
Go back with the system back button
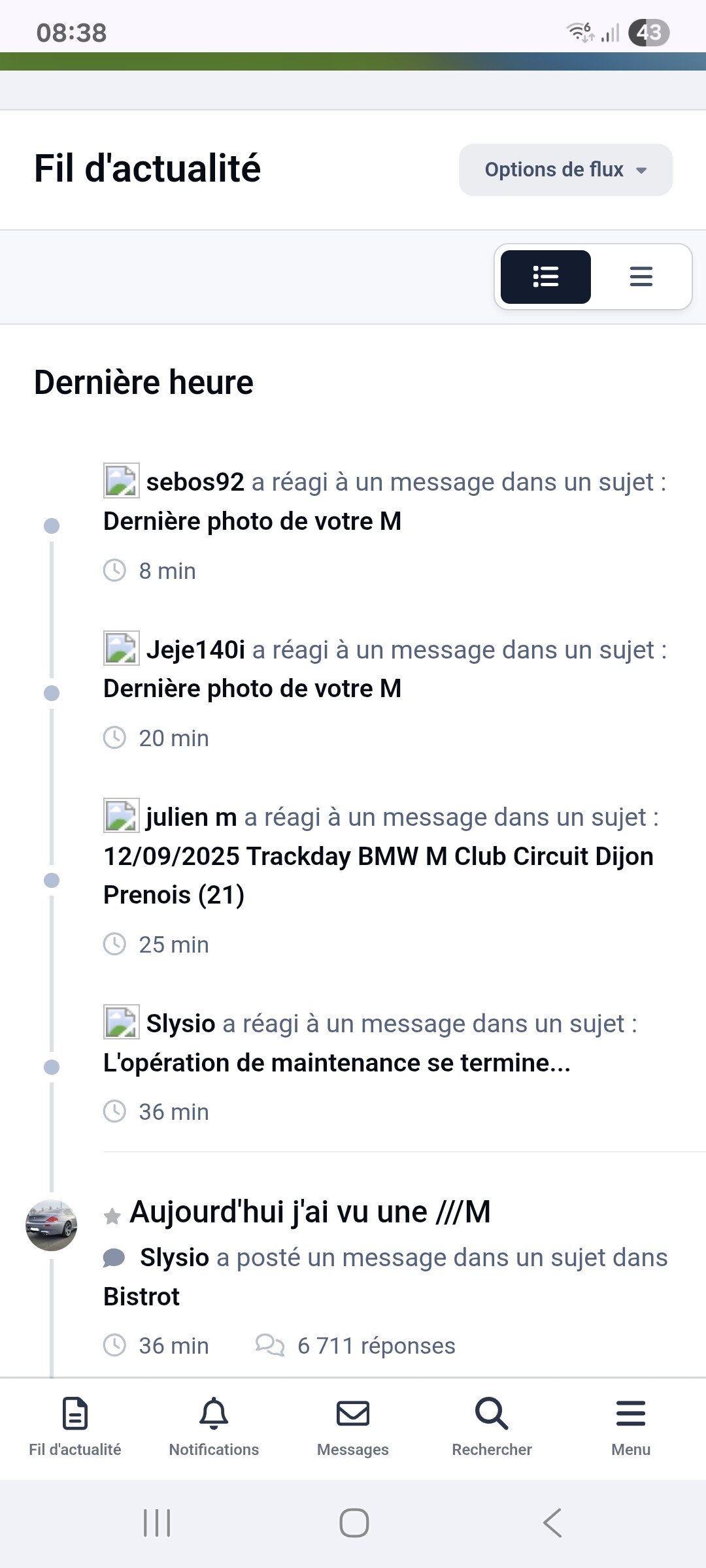552,1524
